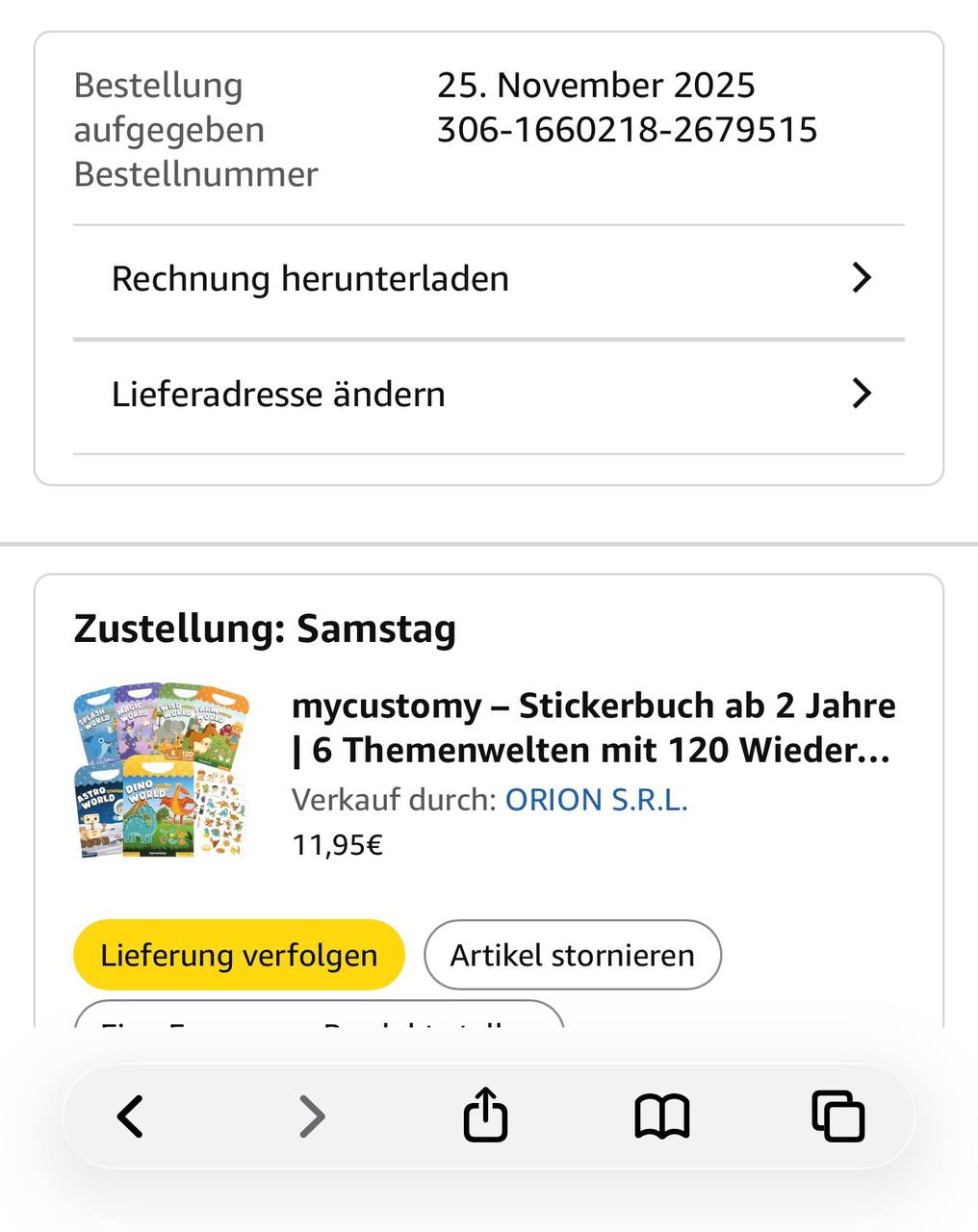This screenshot has width=978, height=1232.
Task: Open seller ORION S.R.L. link
Action: tap(596, 800)
